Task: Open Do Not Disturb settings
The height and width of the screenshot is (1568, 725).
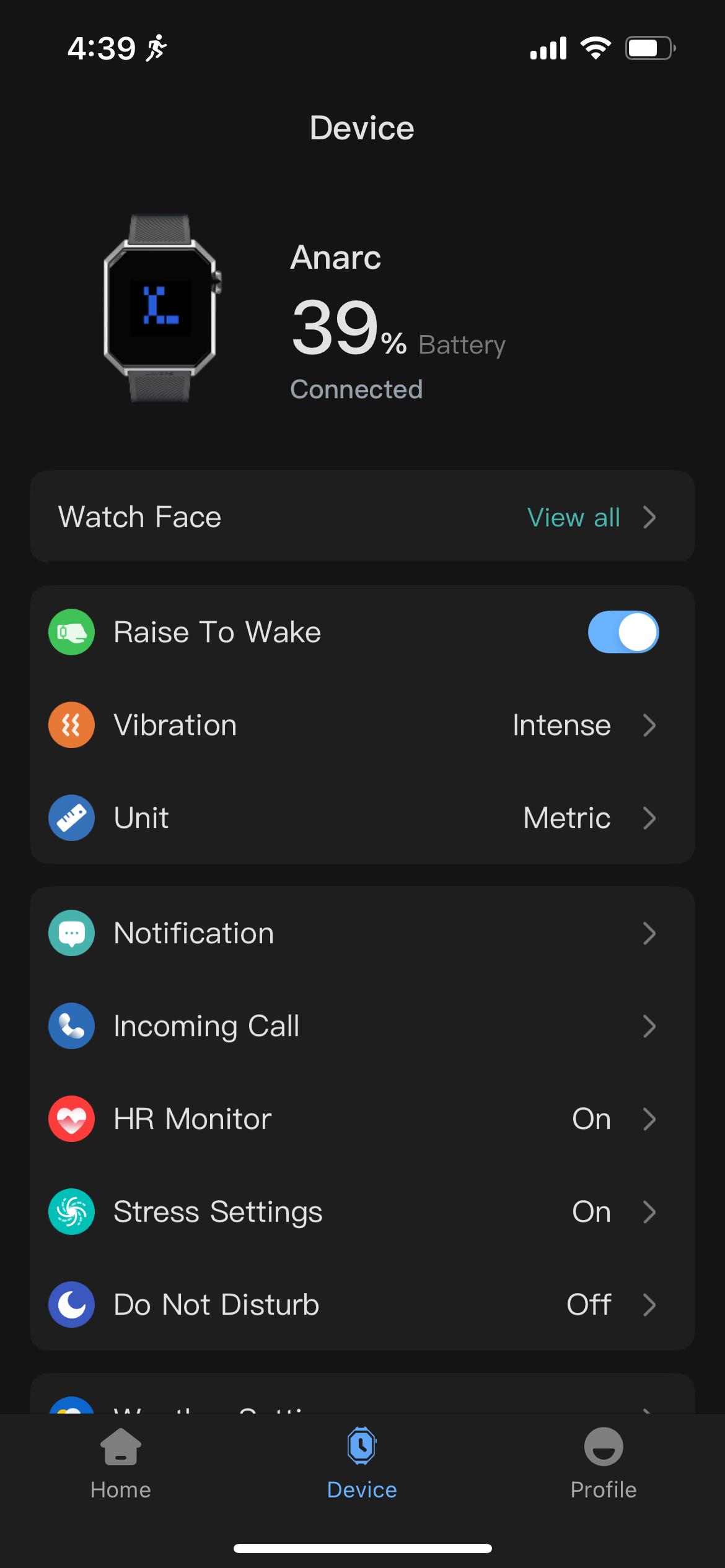Action: (x=362, y=1305)
